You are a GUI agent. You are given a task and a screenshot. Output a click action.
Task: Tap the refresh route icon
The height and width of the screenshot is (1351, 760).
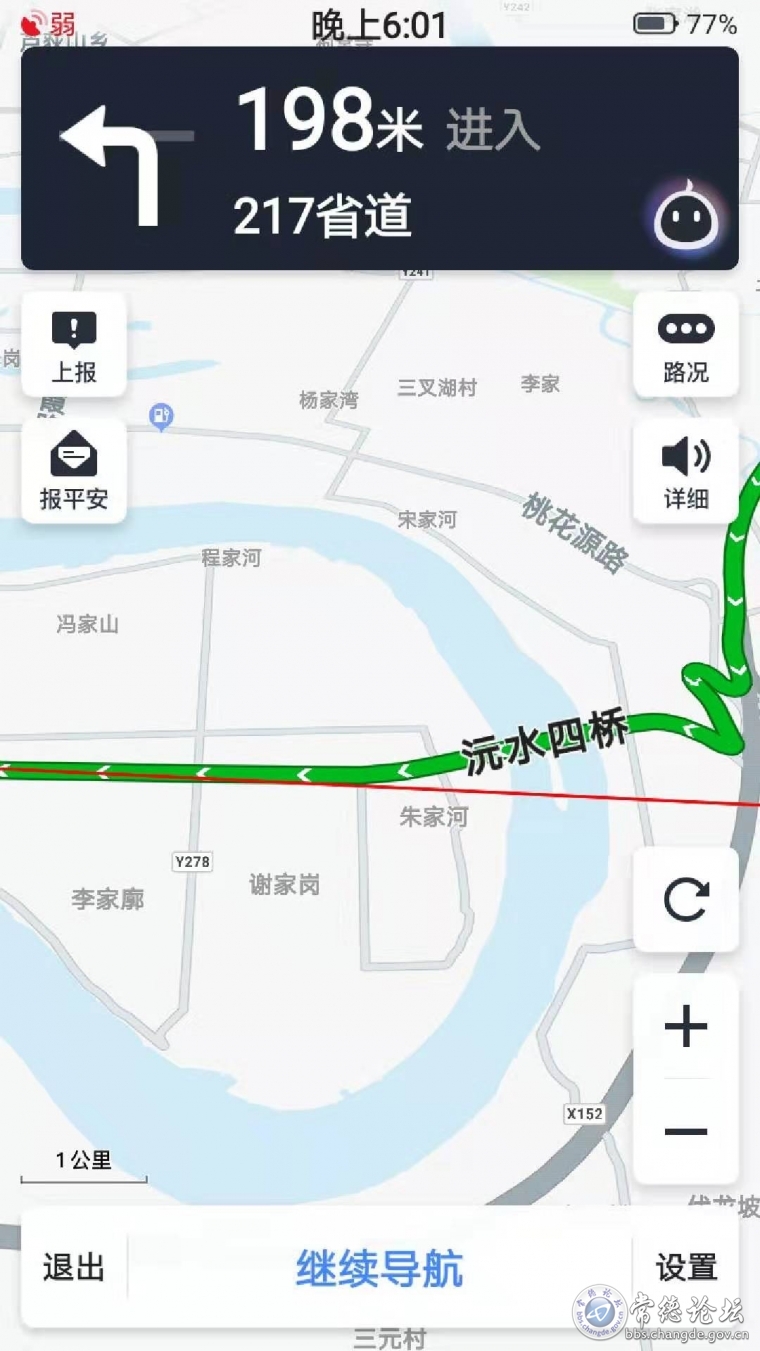point(686,900)
